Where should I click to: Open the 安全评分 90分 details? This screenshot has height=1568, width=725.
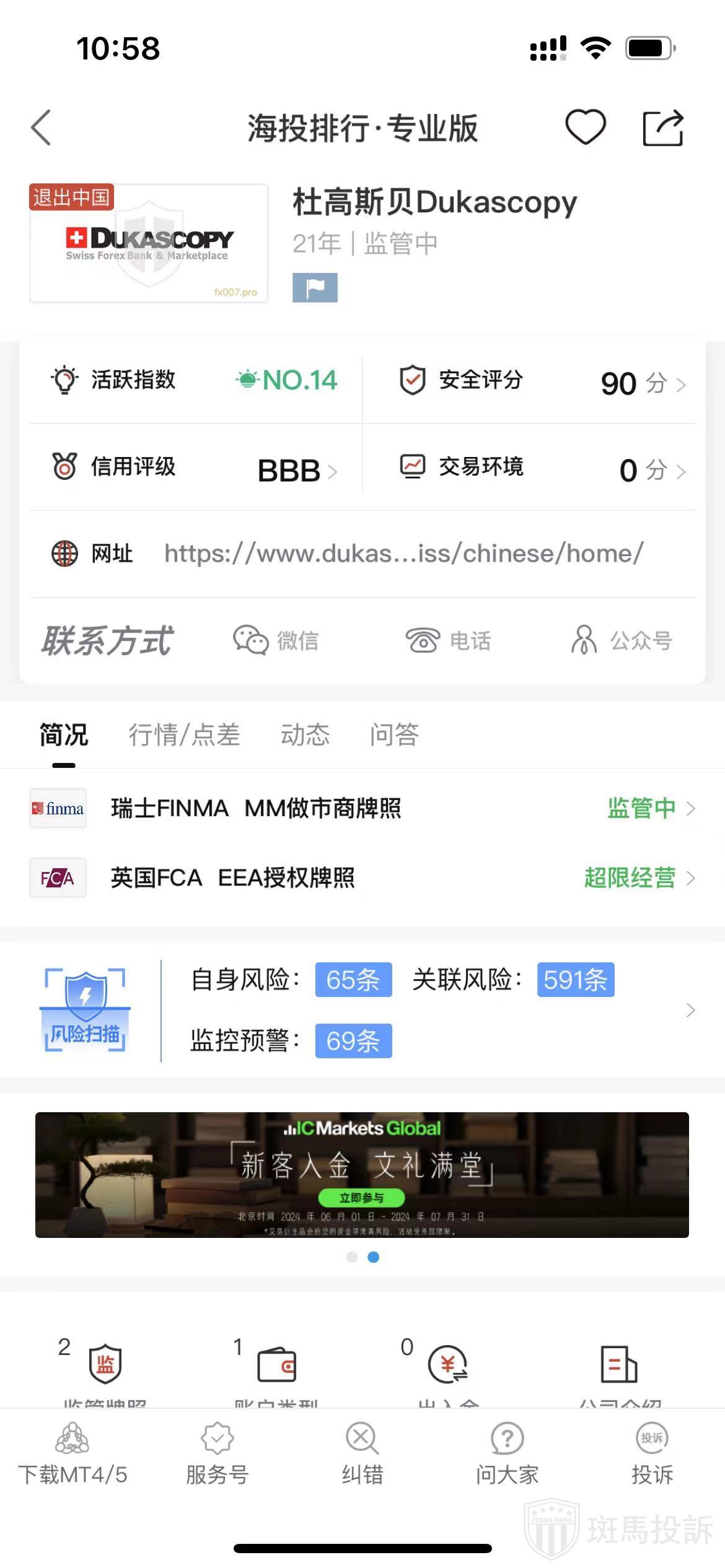(542, 381)
